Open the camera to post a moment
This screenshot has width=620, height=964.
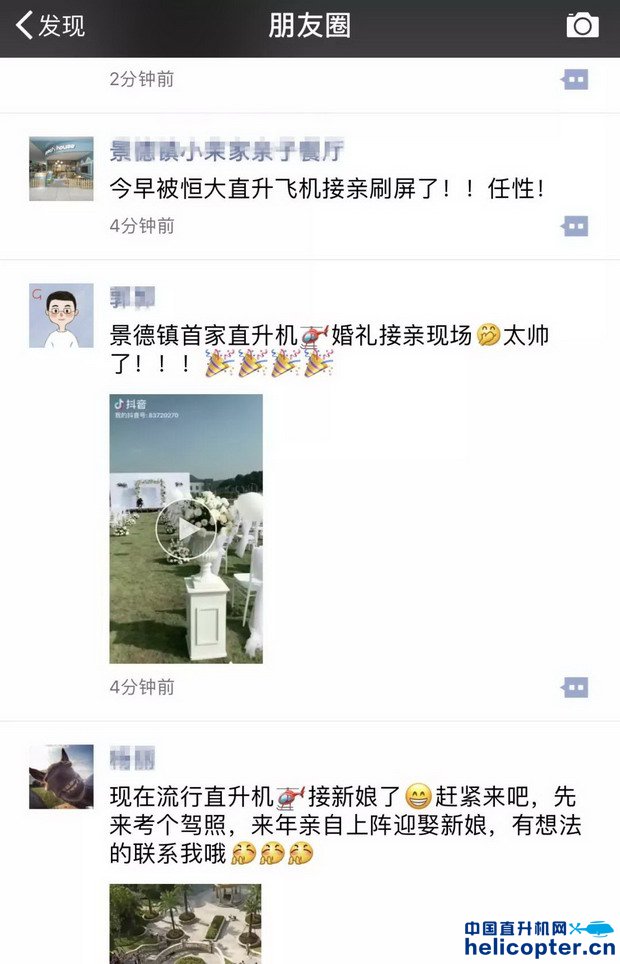coord(582,26)
